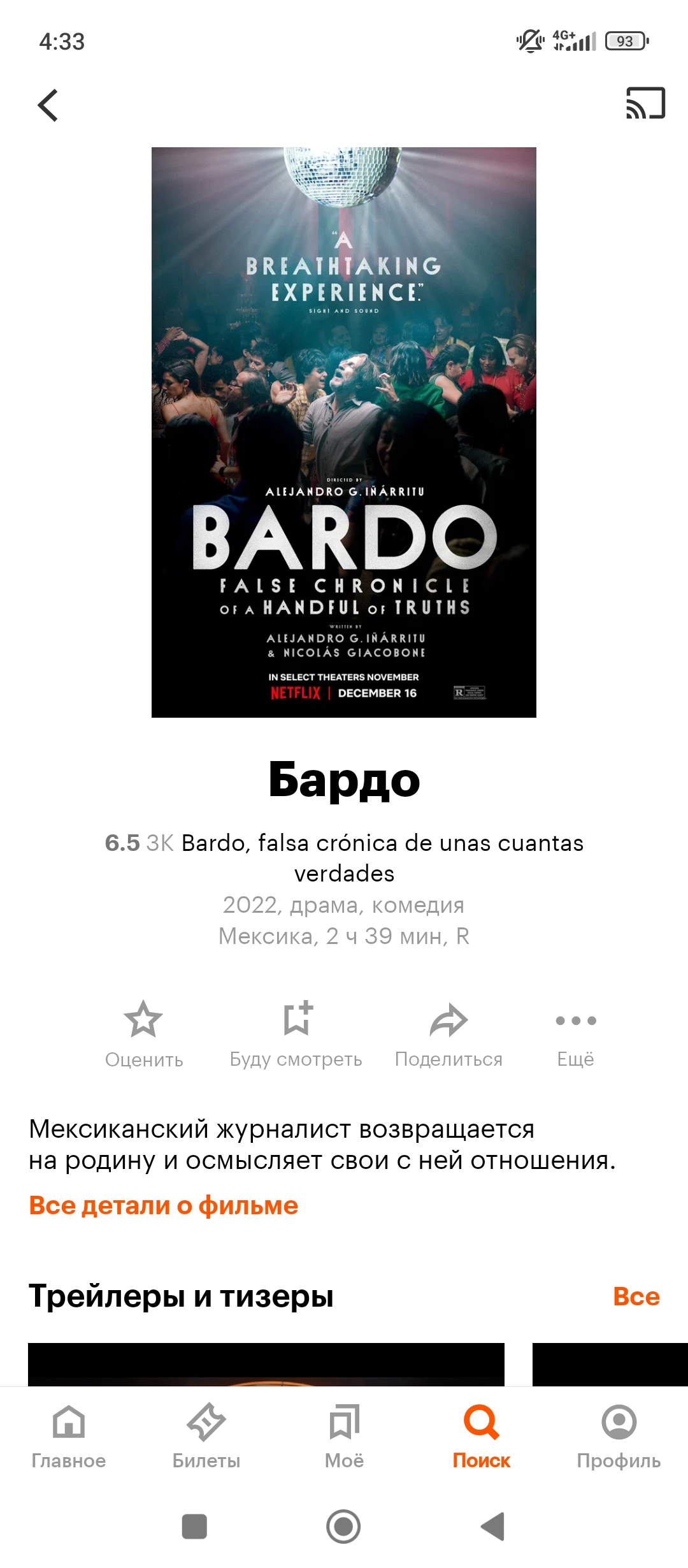Open the cast to screen icon
The image size is (688, 1568).
645,103
